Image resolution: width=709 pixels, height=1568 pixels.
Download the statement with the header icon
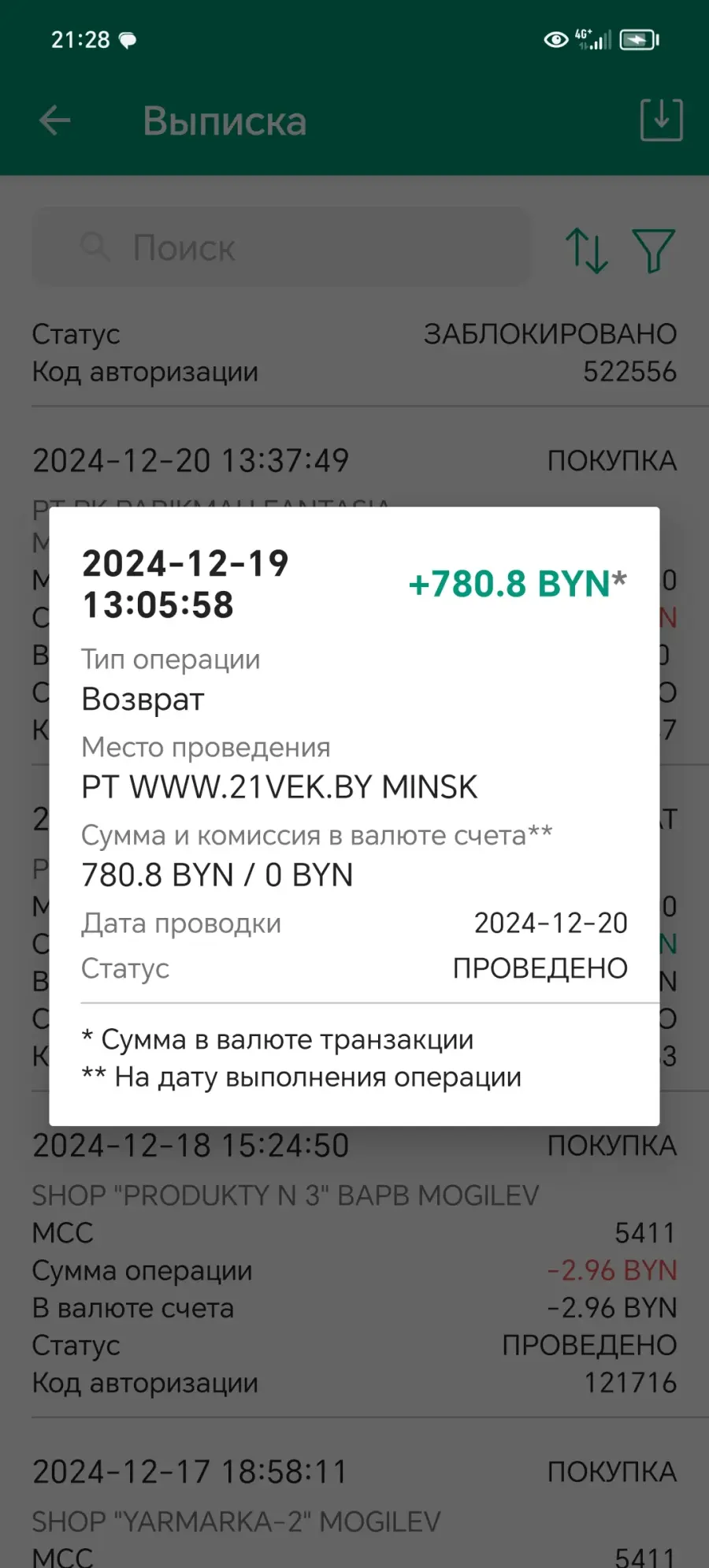(x=661, y=121)
